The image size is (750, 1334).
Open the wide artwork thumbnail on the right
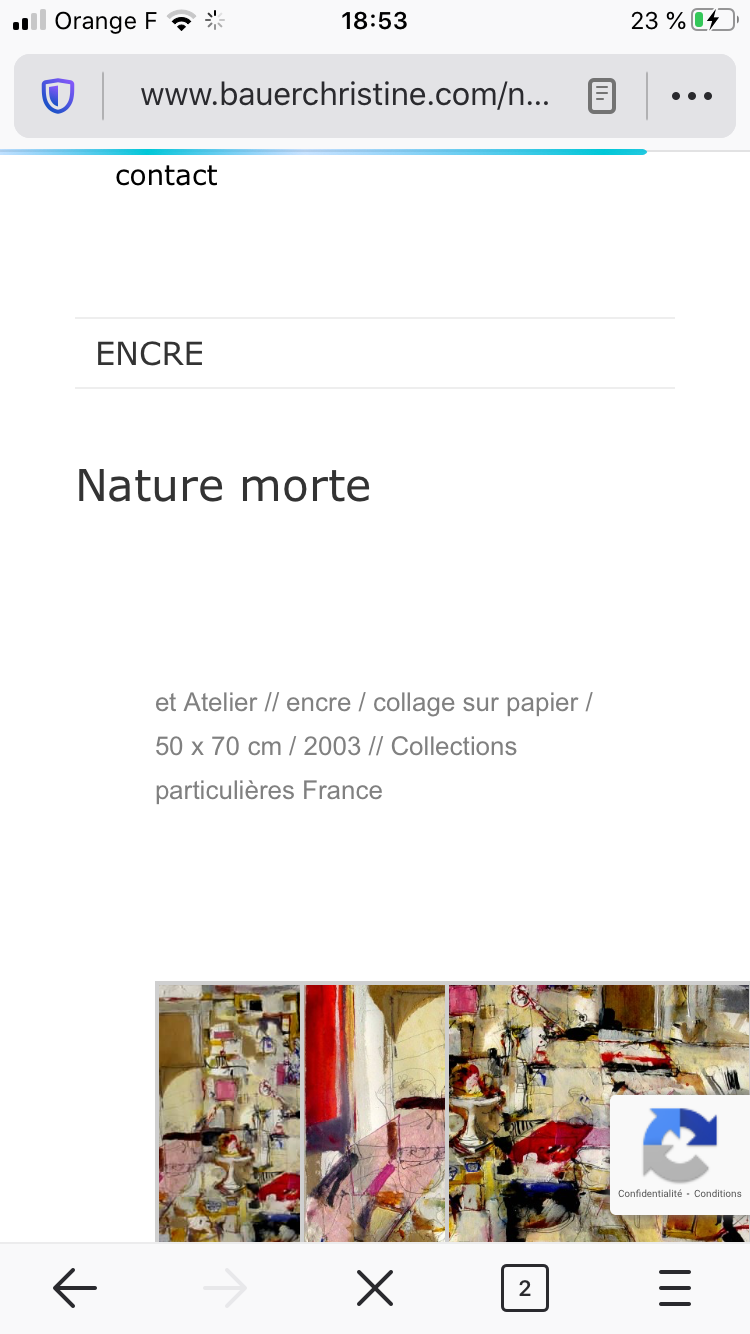530,1112
